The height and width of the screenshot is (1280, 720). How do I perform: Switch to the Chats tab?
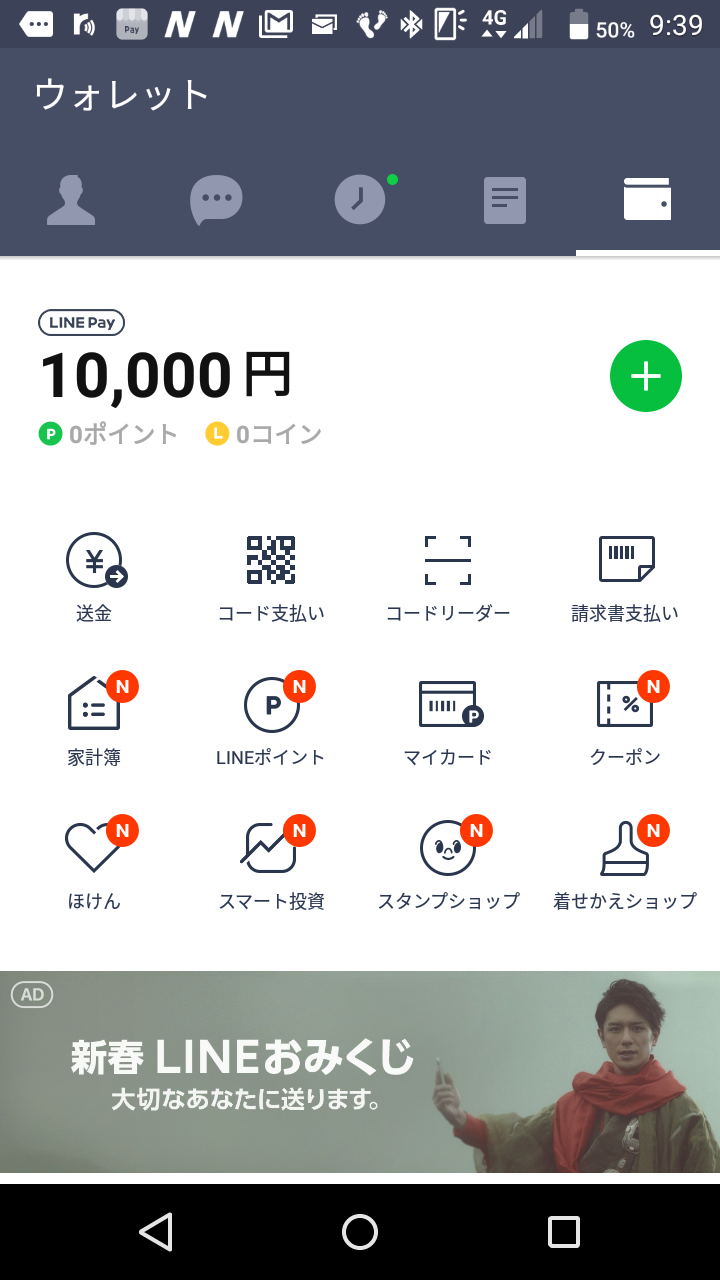(x=216, y=199)
